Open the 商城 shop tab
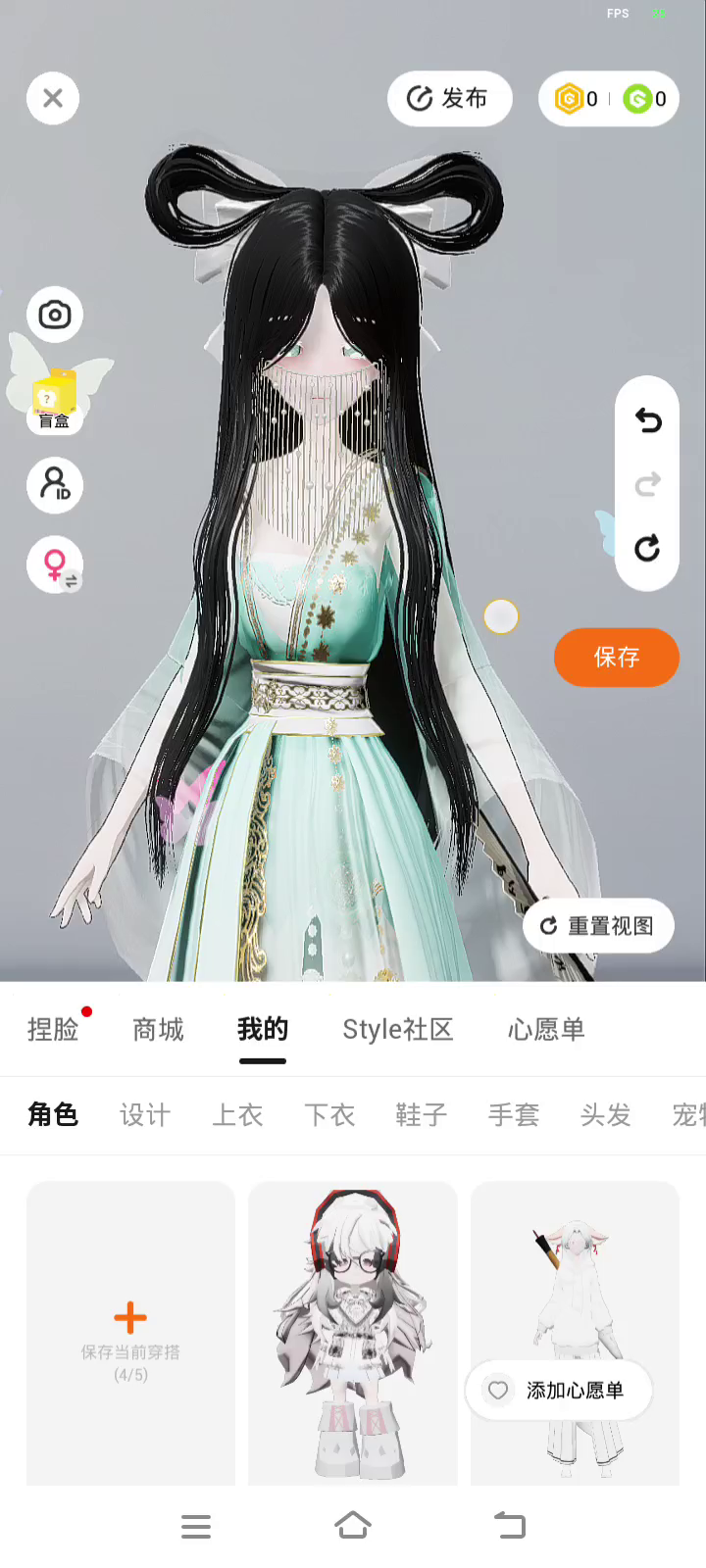This screenshot has width=706, height=1568. click(158, 1029)
